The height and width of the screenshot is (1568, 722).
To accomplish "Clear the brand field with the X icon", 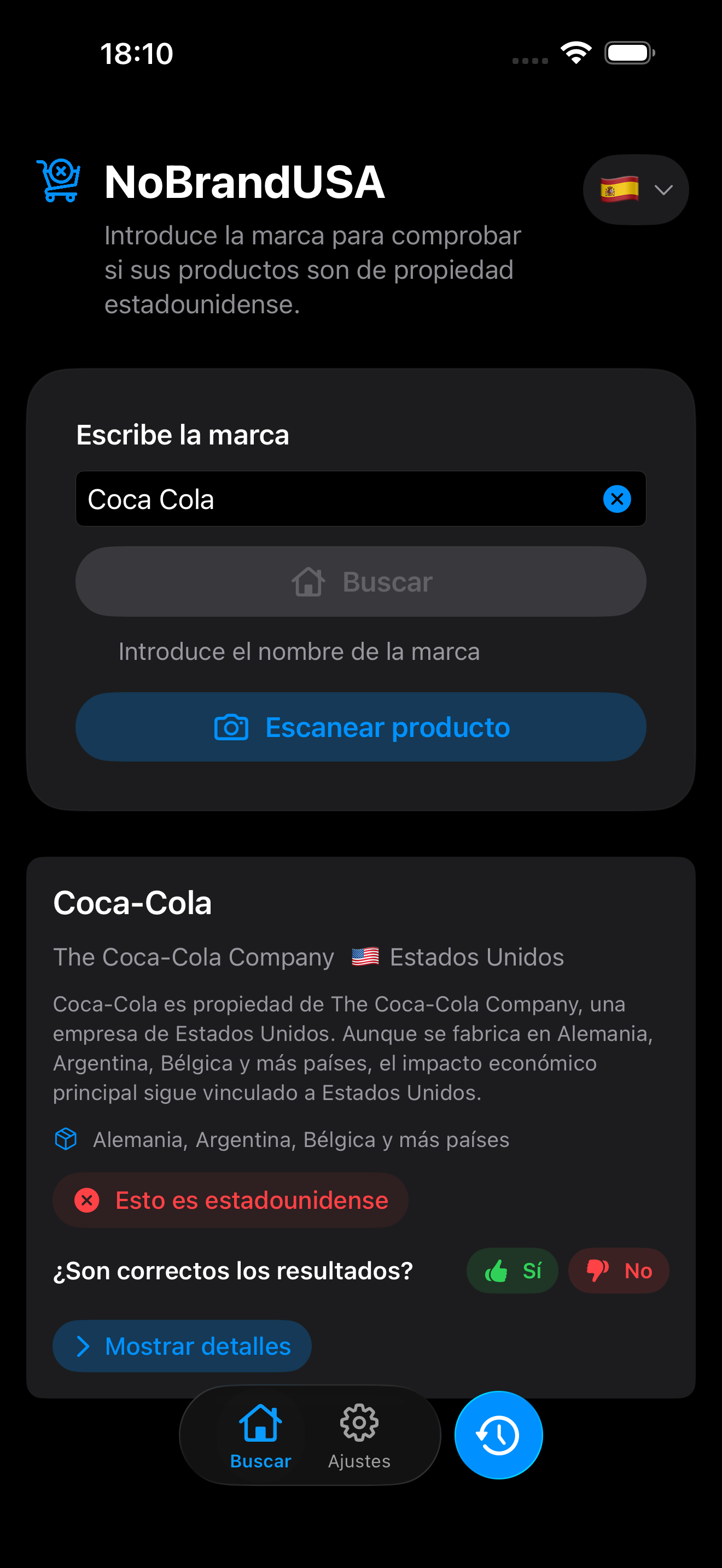I will click(x=618, y=499).
